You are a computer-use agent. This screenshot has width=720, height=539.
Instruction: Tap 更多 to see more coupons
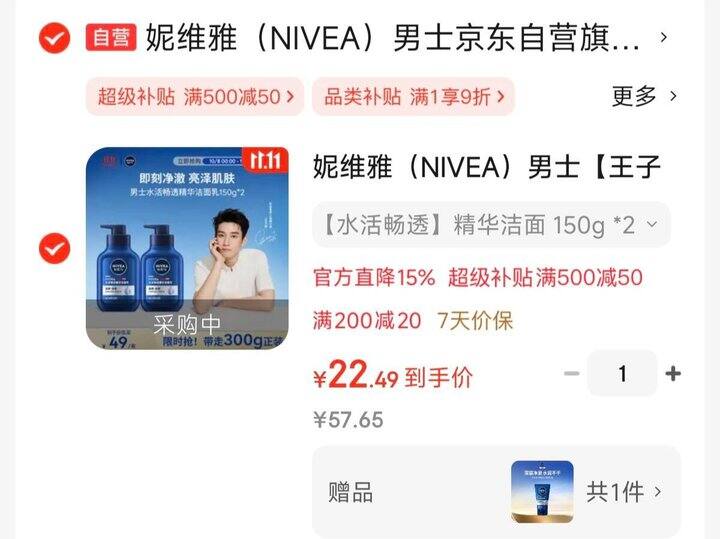point(644,96)
